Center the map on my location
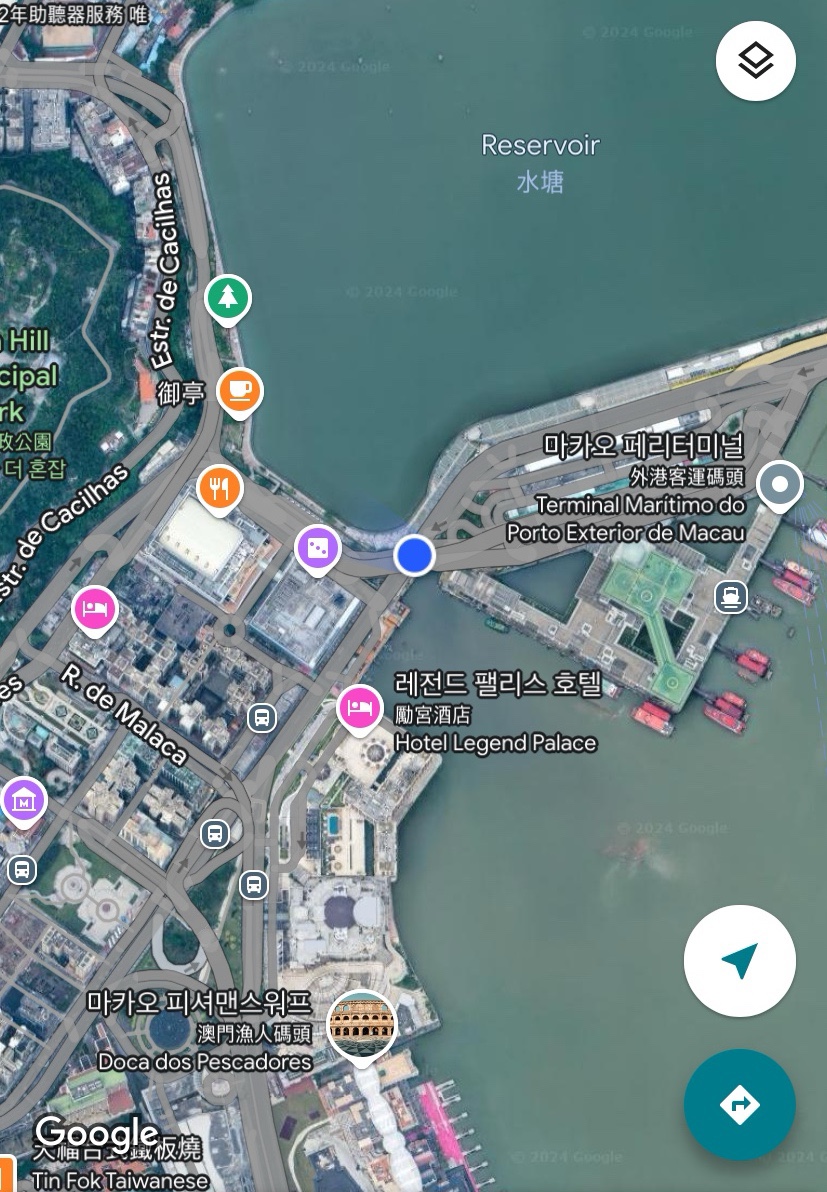 (x=739, y=961)
